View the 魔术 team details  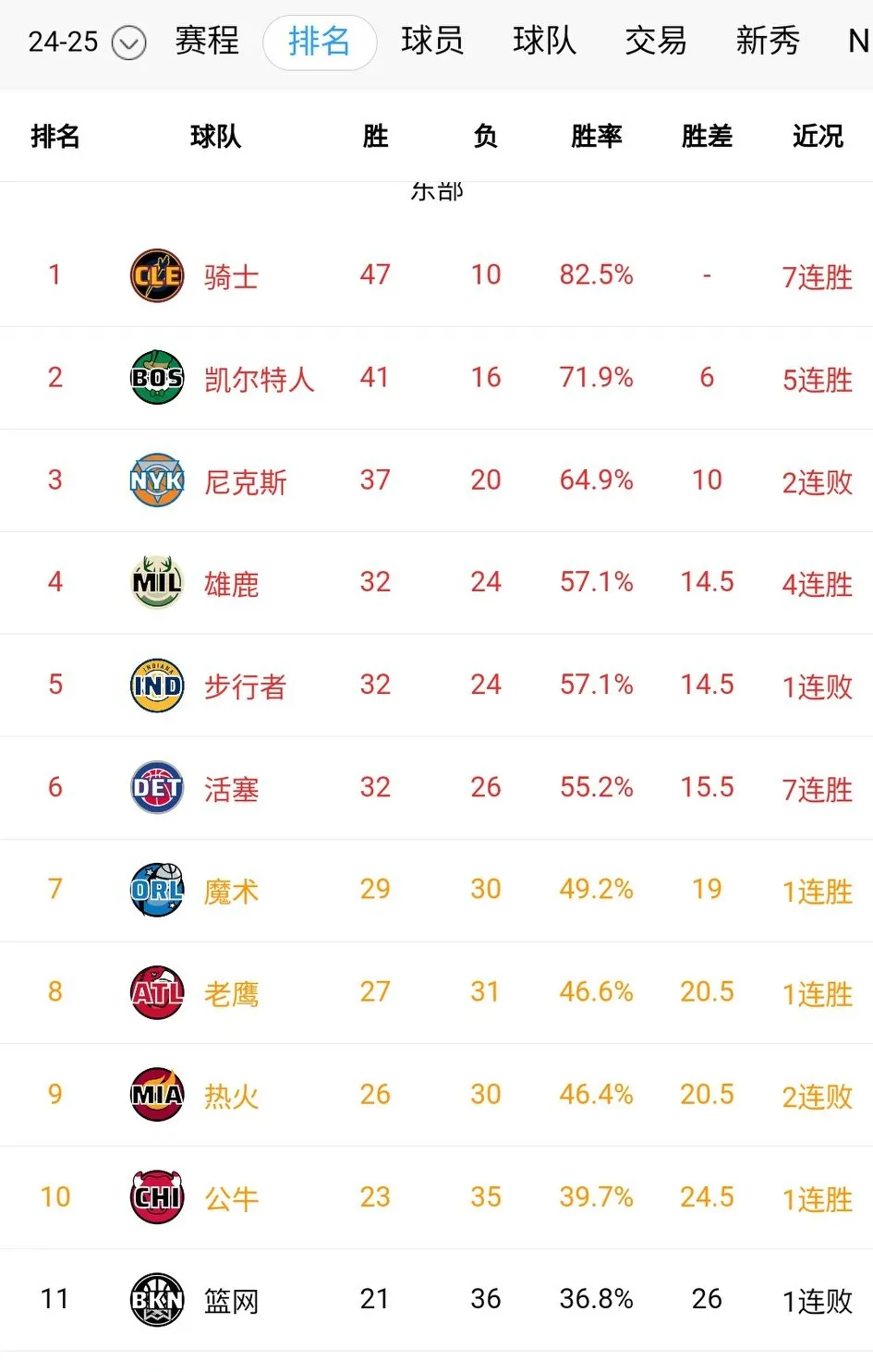(231, 892)
